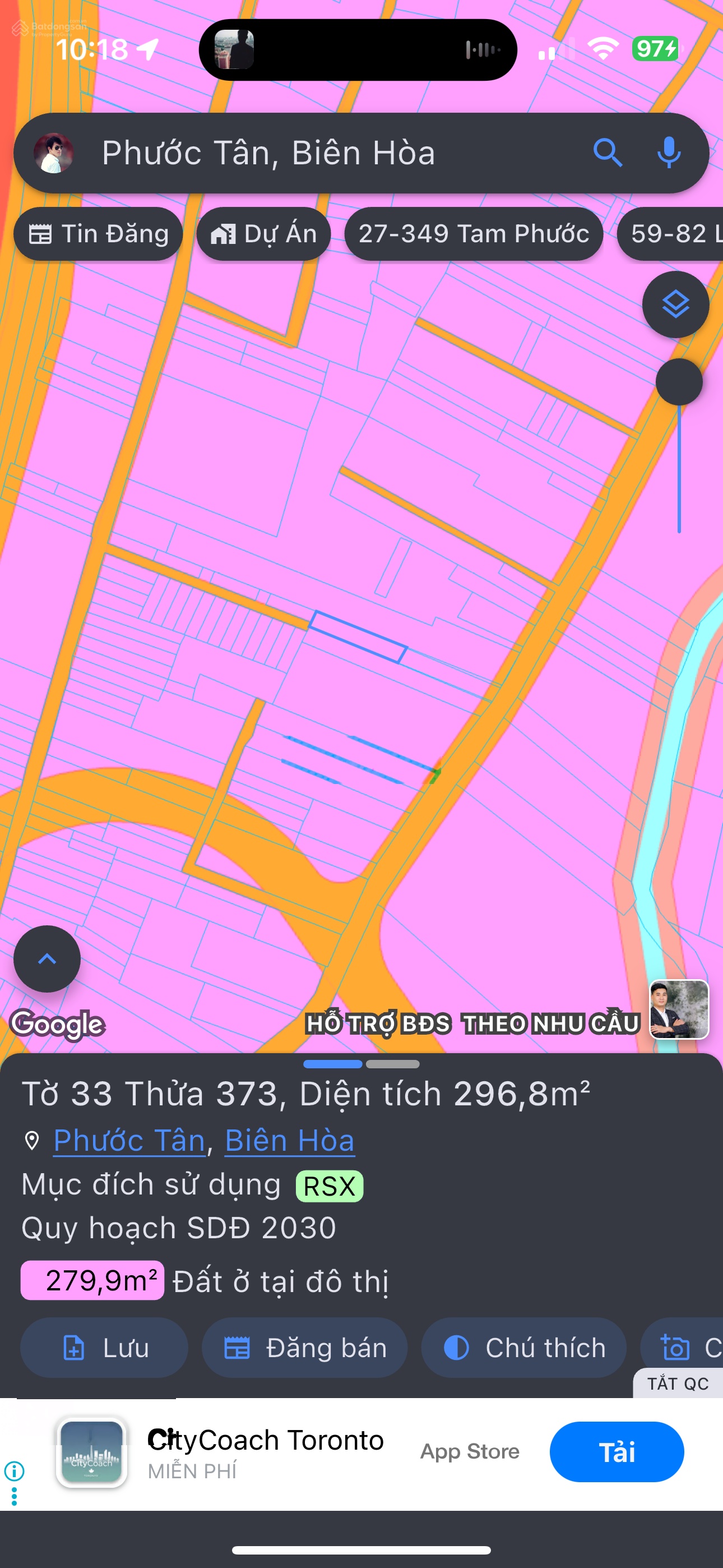This screenshot has width=723, height=1568.
Task: Show the Chú thích legend
Action: (x=523, y=1348)
